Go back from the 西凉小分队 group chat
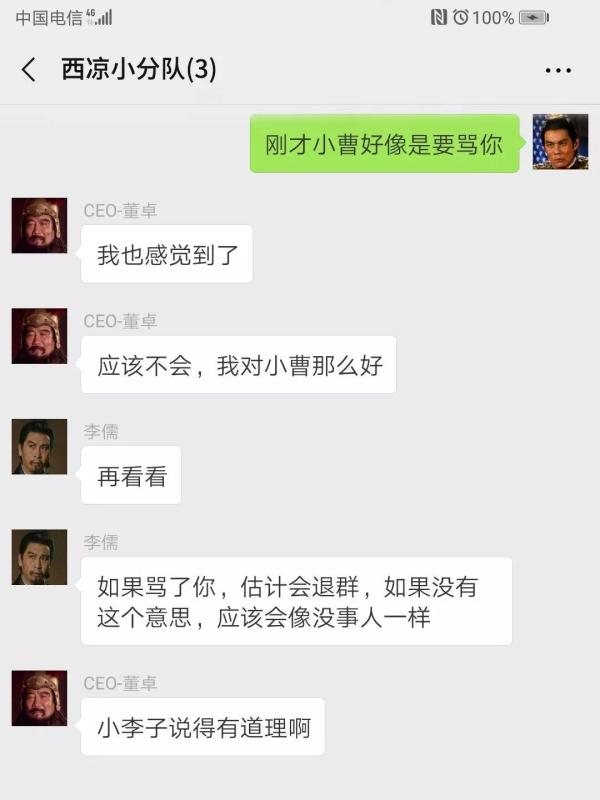Viewport: 600px width, 800px height. [x=29, y=70]
